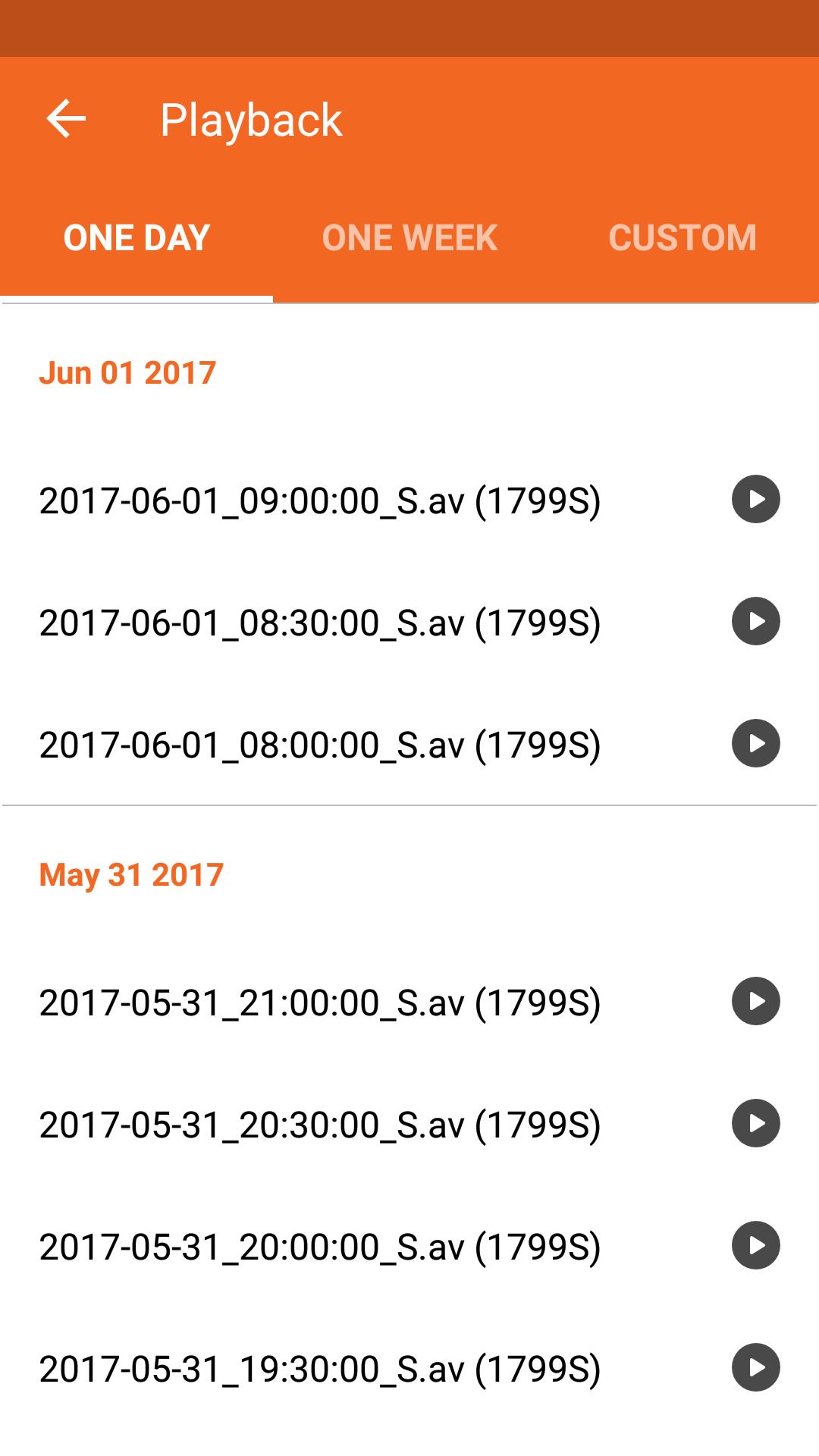Switch to the ONE WEEK tab
Image resolution: width=819 pixels, height=1456 pixels.
409,238
